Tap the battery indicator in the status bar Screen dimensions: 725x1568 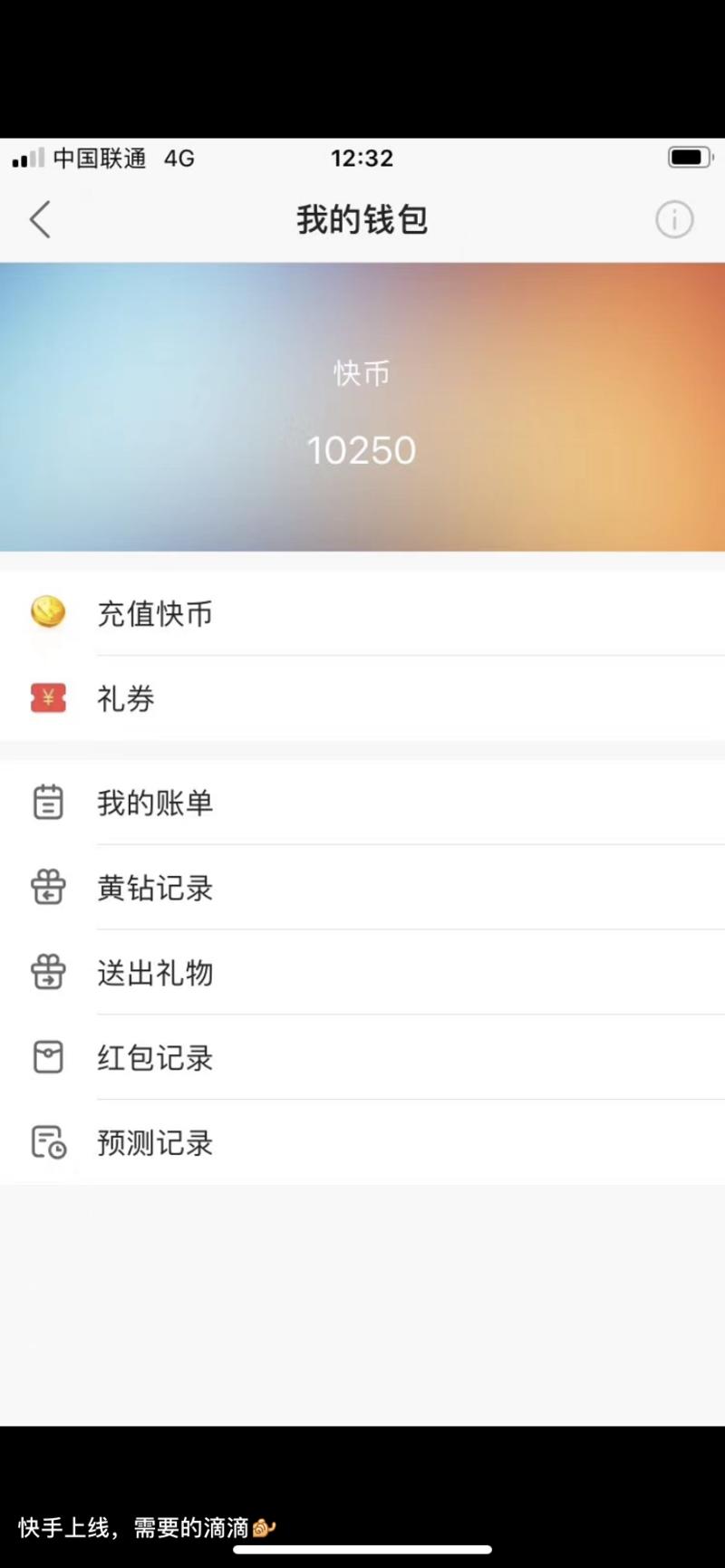(689, 158)
